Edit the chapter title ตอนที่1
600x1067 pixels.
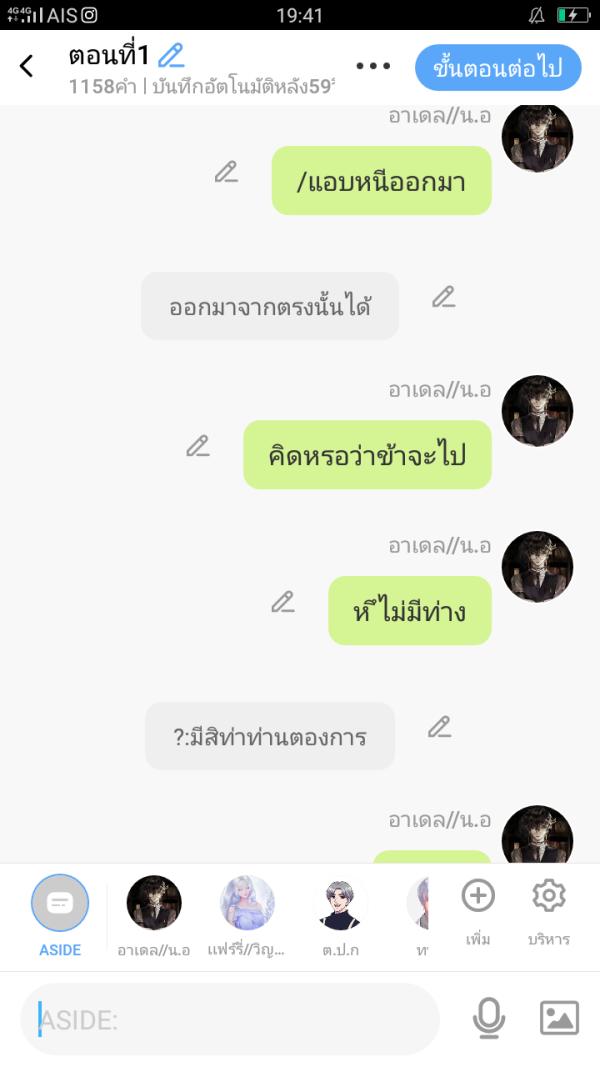(x=172, y=55)
